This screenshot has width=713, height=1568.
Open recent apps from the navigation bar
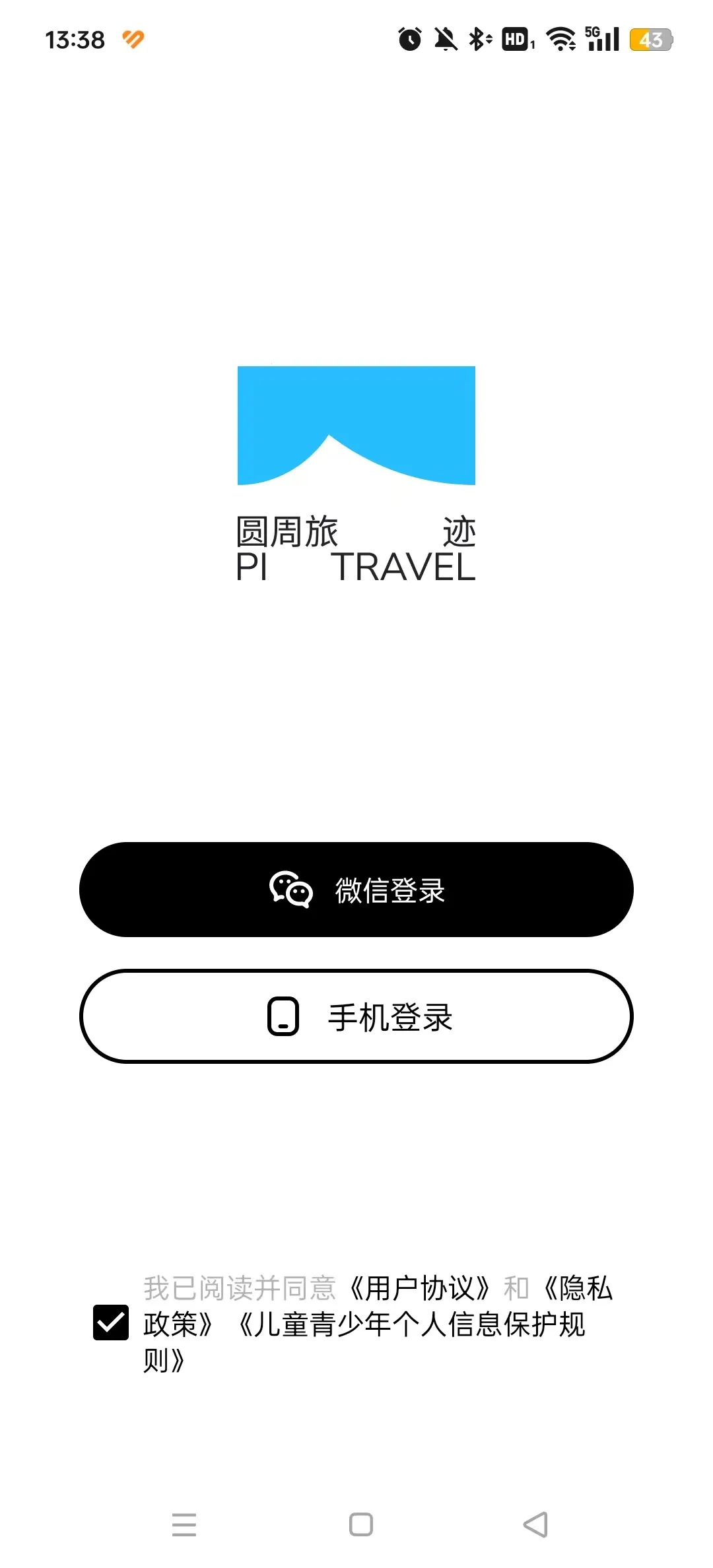184,1526
